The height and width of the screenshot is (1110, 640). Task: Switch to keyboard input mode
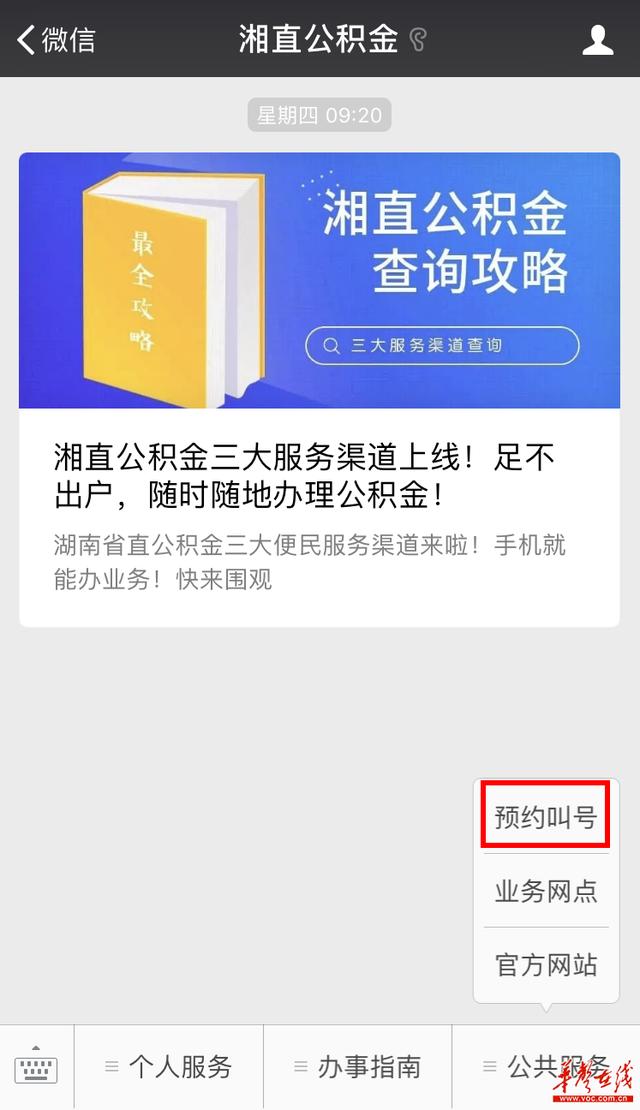point(36,1067)
